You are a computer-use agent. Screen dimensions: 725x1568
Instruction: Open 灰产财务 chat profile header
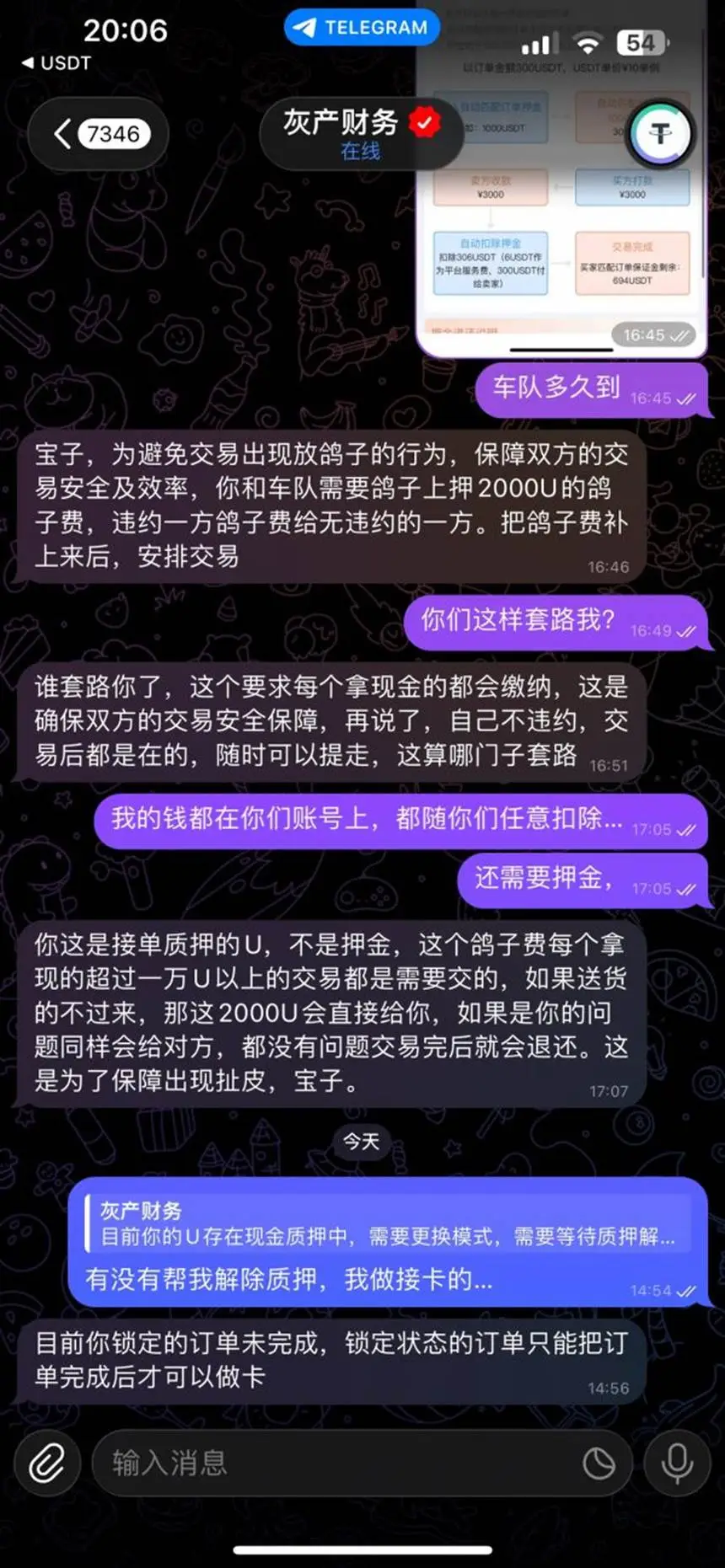pyautogui.click(x=361, y=133)
